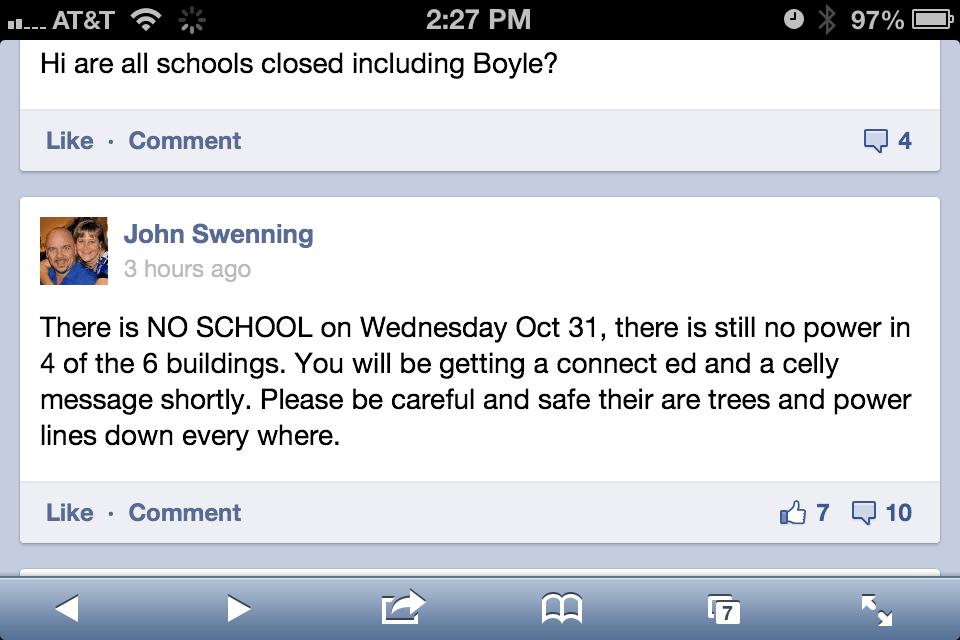This screenshot has height=640, width=960.
Task: Comment on John Swenning's NO SCHOOL post
Action: [x=185, y=513]
